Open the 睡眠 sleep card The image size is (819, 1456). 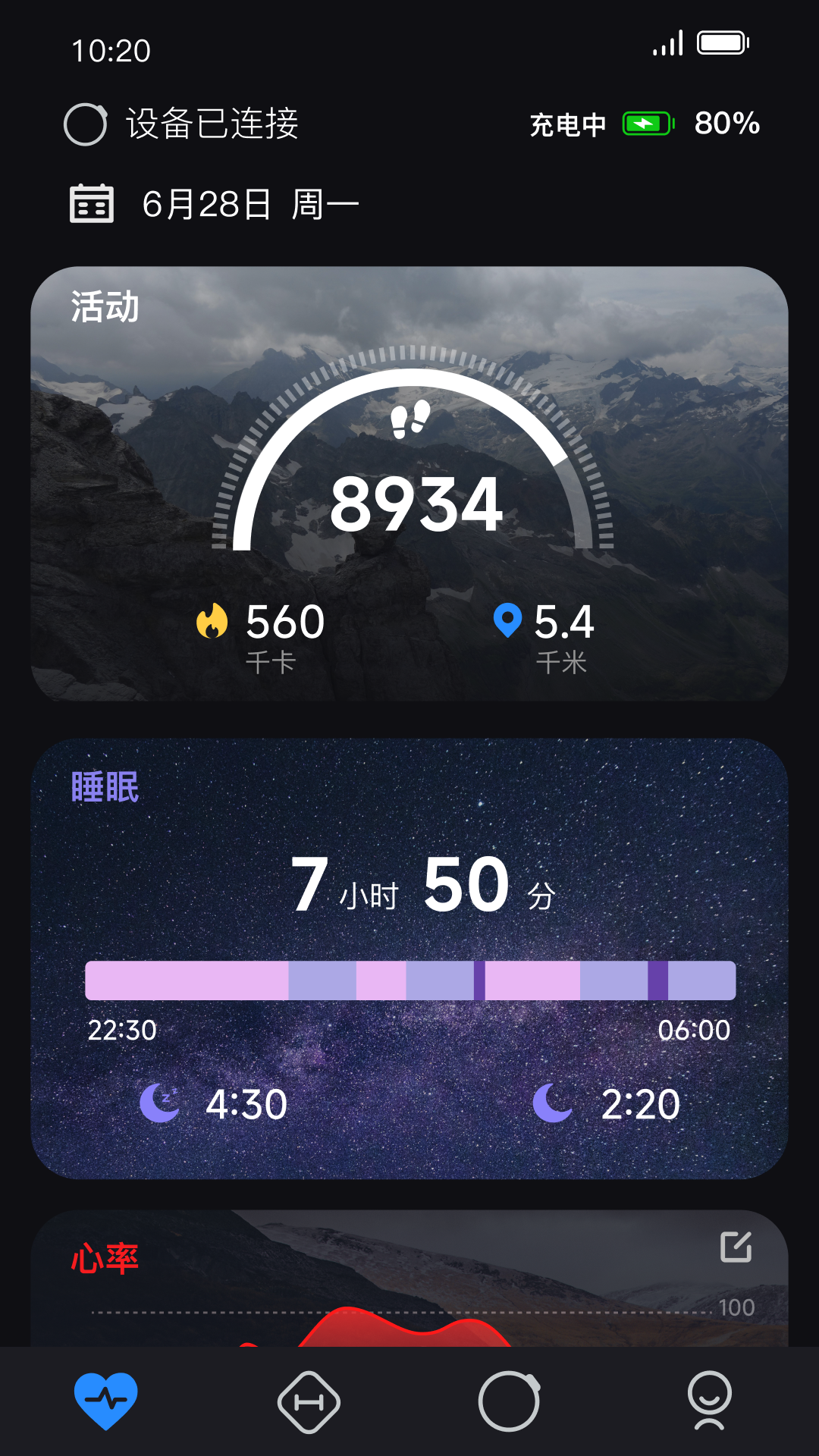click(409, 958)
